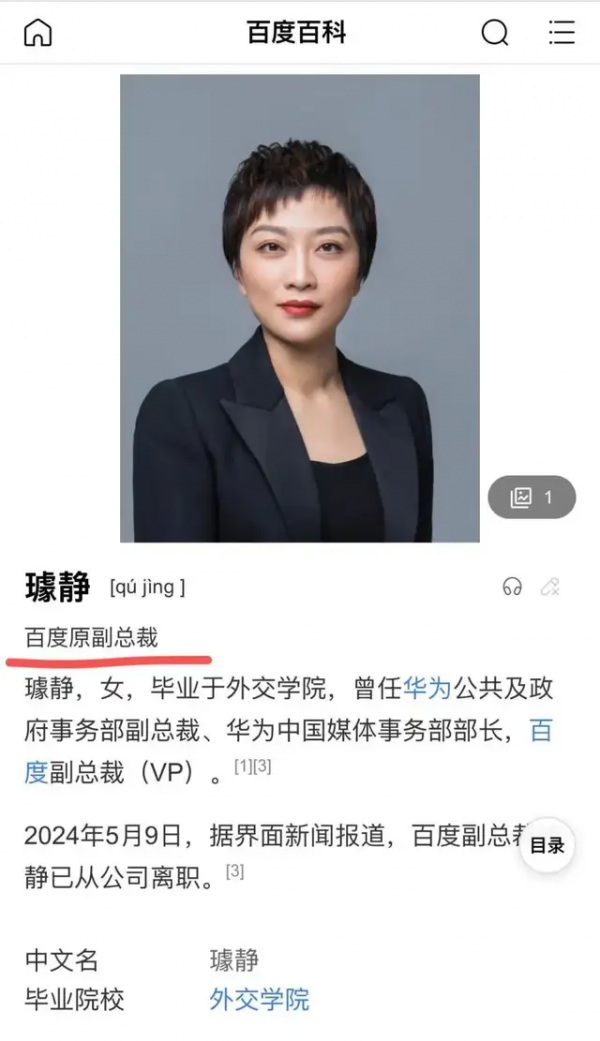Open the 华为 link
Image resolution: width=600 pixels, height=1041 pixels.
(427, 688)
